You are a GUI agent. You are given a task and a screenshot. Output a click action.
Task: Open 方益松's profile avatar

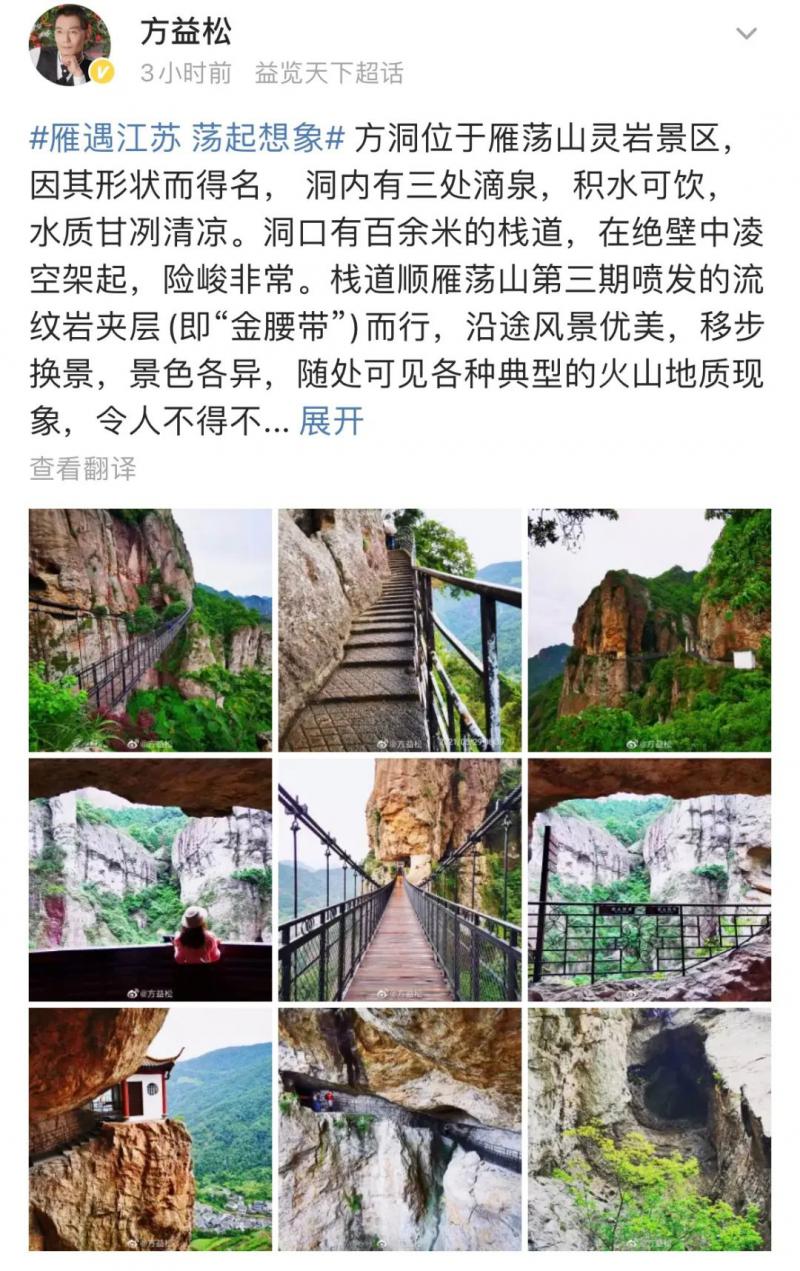[70, 47]
